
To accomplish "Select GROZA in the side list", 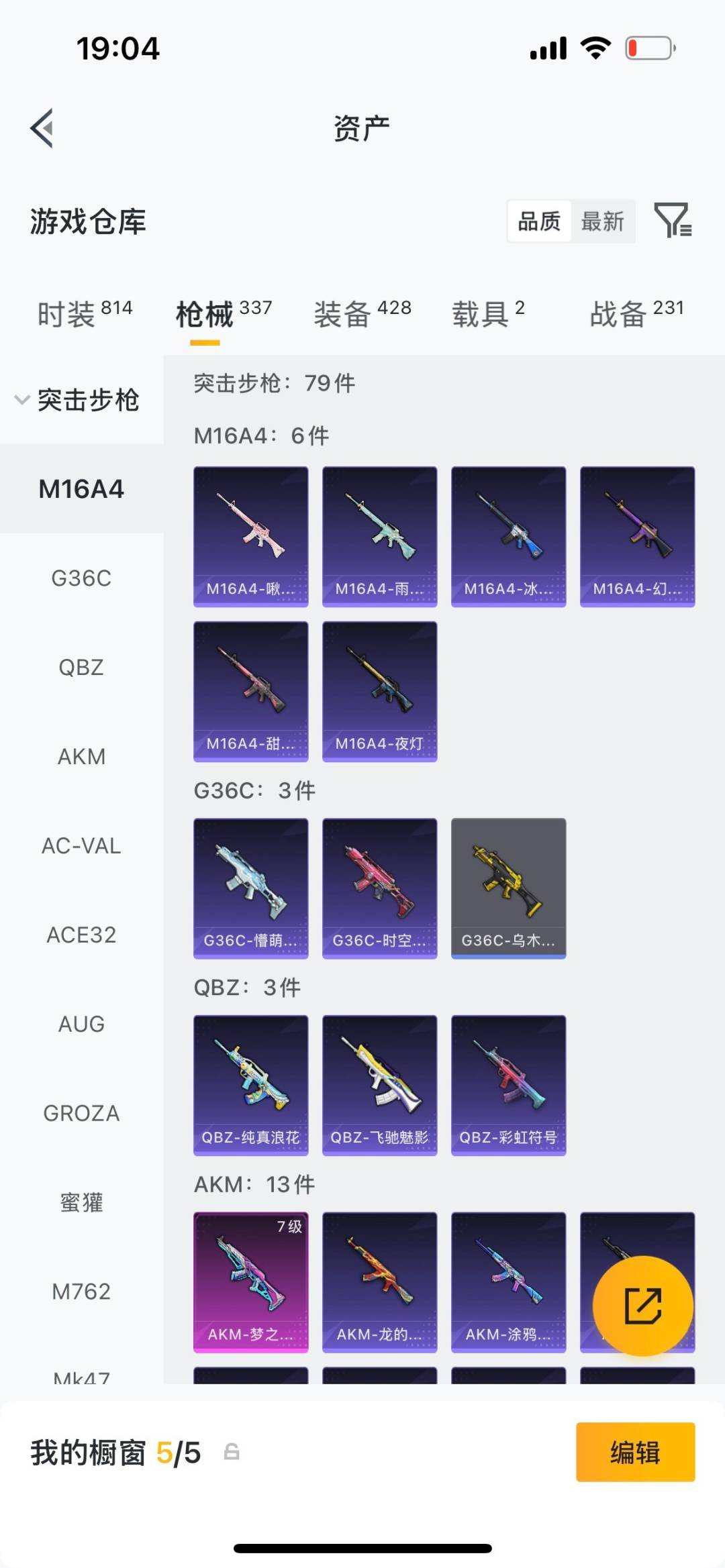I will pyautogui.click(x=82, y=1113).
